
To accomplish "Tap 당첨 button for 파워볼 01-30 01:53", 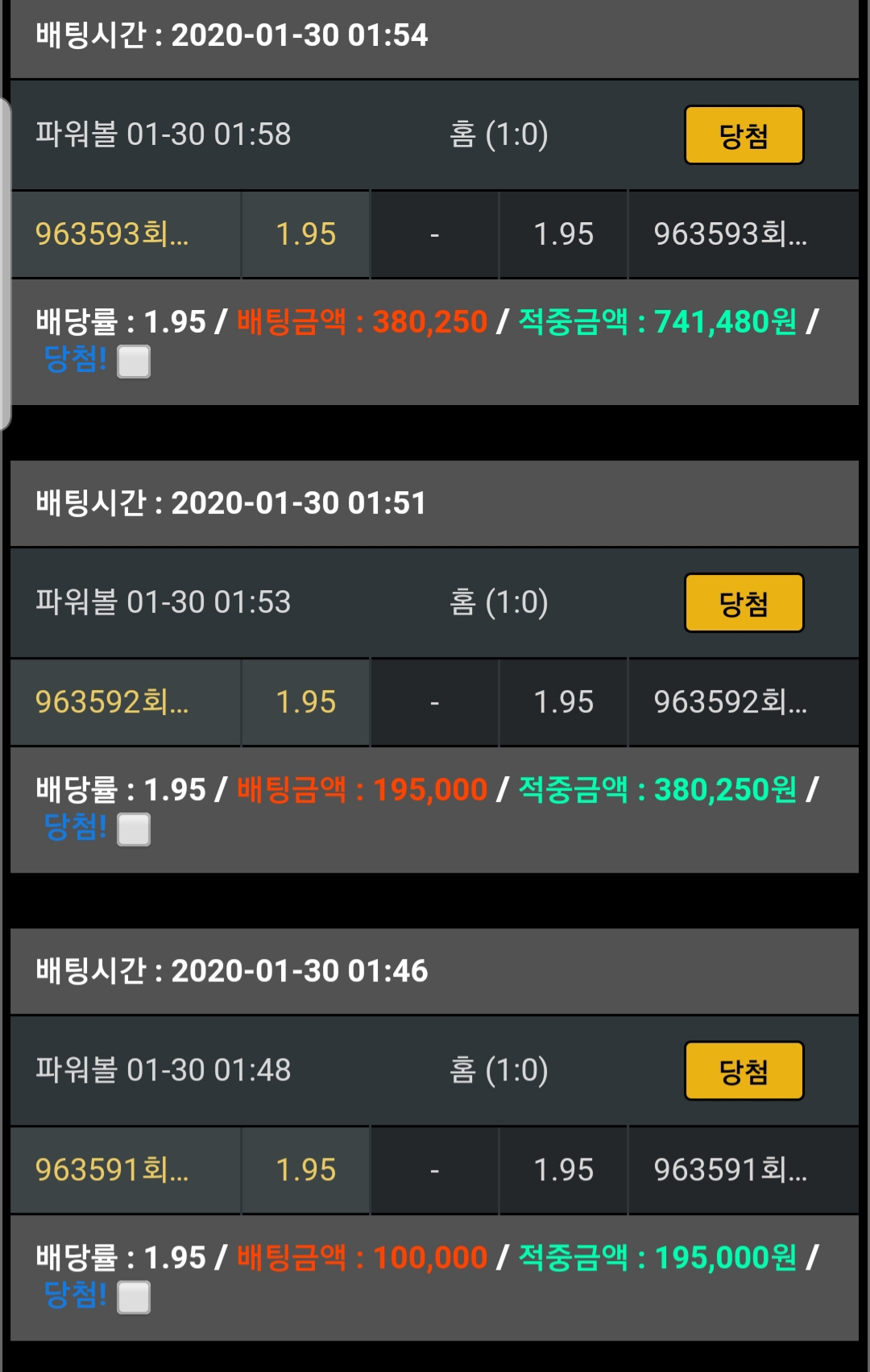I will tap(744, 603).
